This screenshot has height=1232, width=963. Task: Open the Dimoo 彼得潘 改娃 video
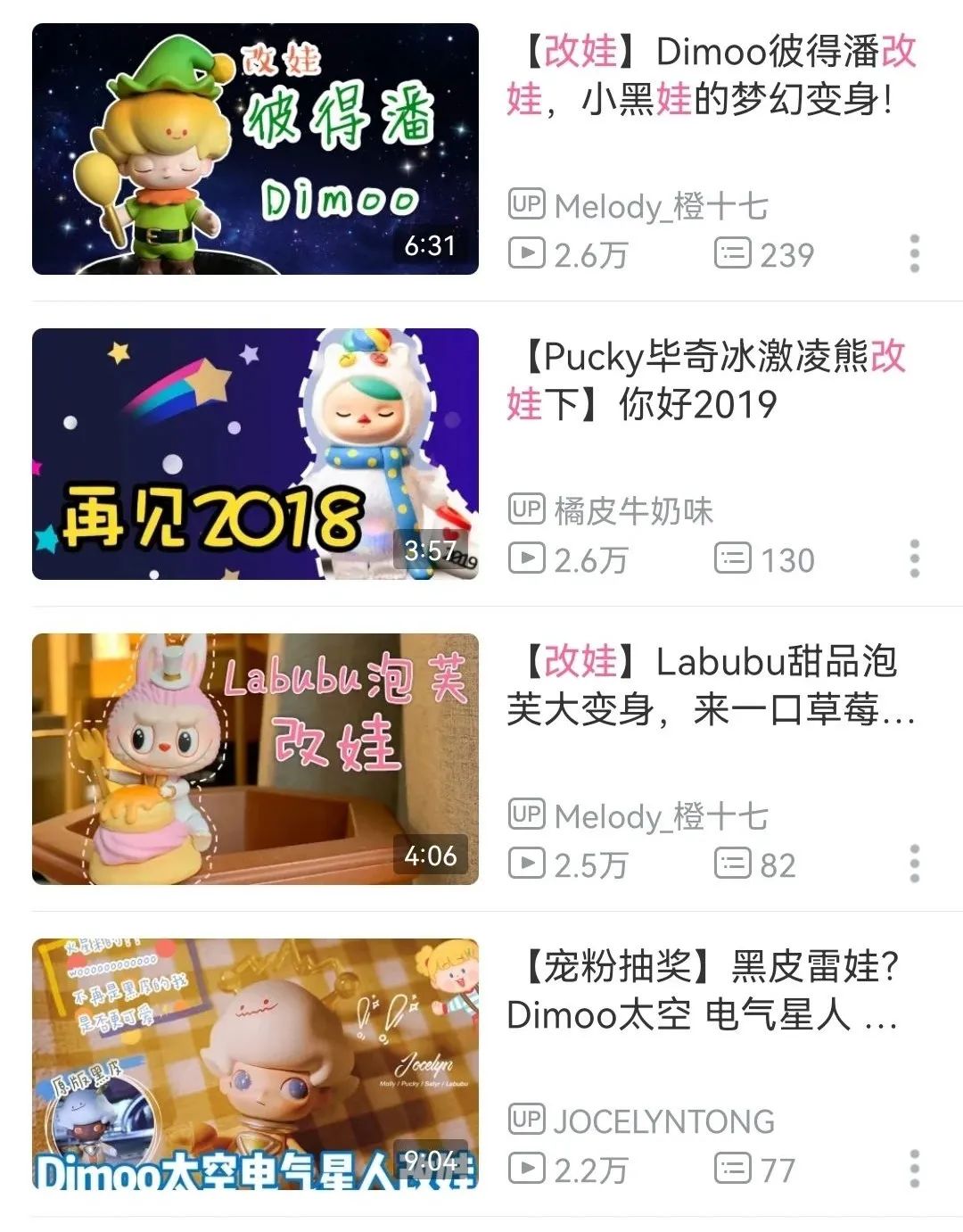coord(255,149)
